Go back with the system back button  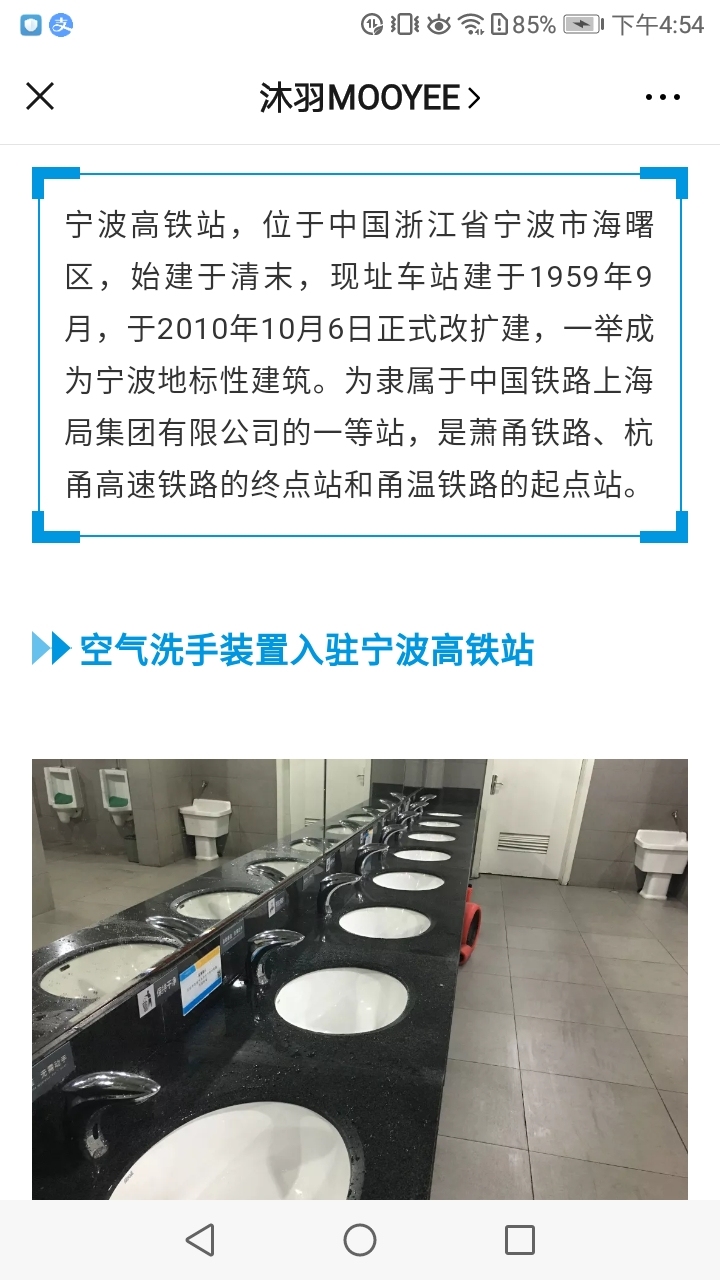[200, 1240]
